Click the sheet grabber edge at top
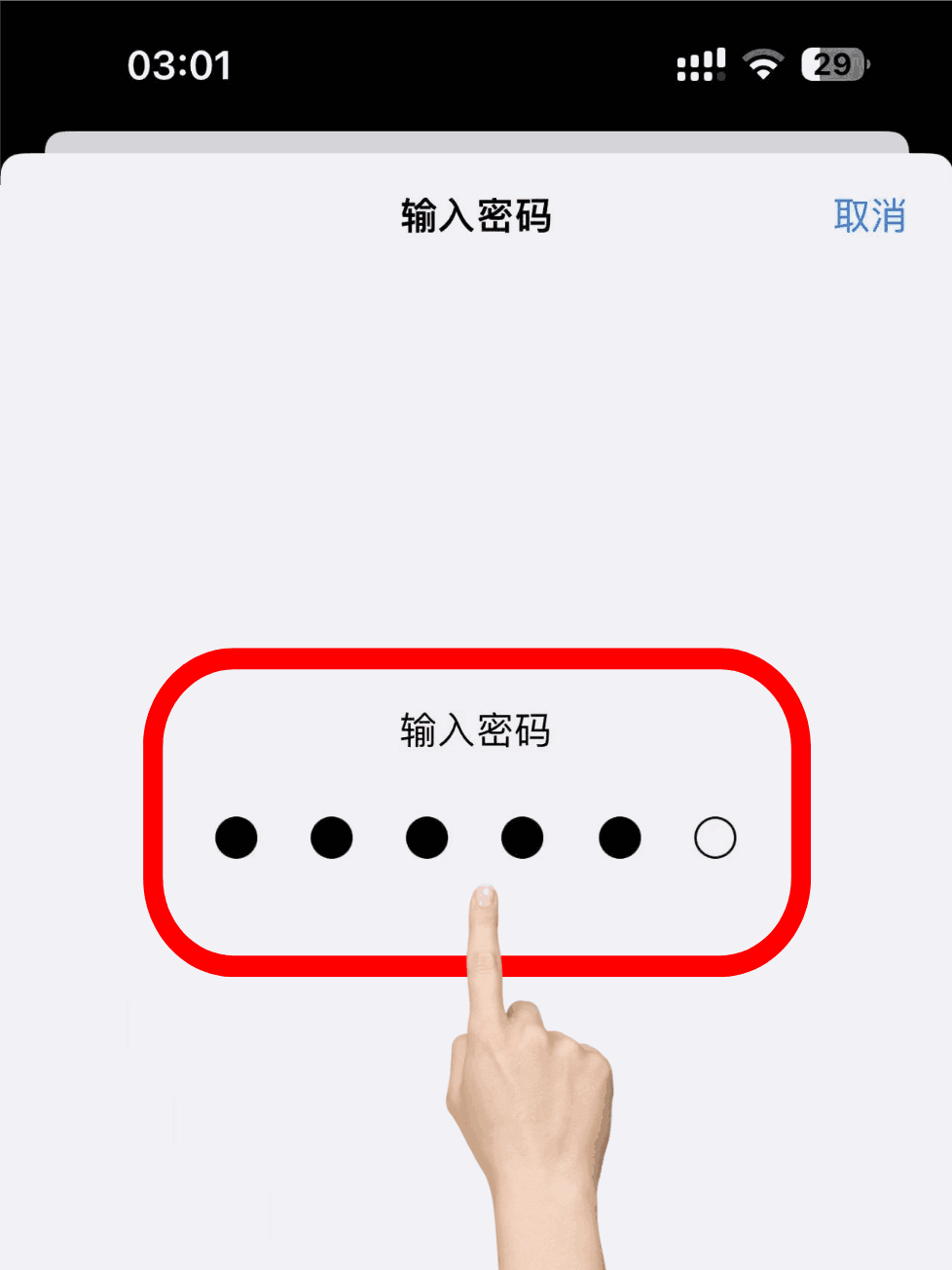Screen dimensions: 952x1270 coord(476,136)
